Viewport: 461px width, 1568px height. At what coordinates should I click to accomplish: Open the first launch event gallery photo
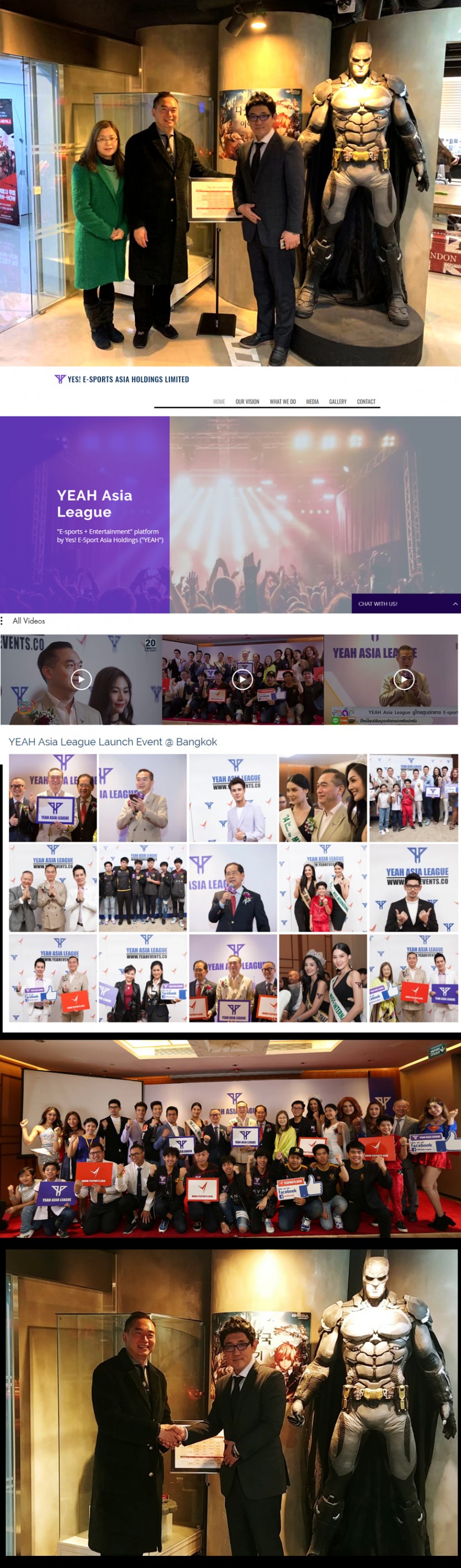(x=53, y=798)
